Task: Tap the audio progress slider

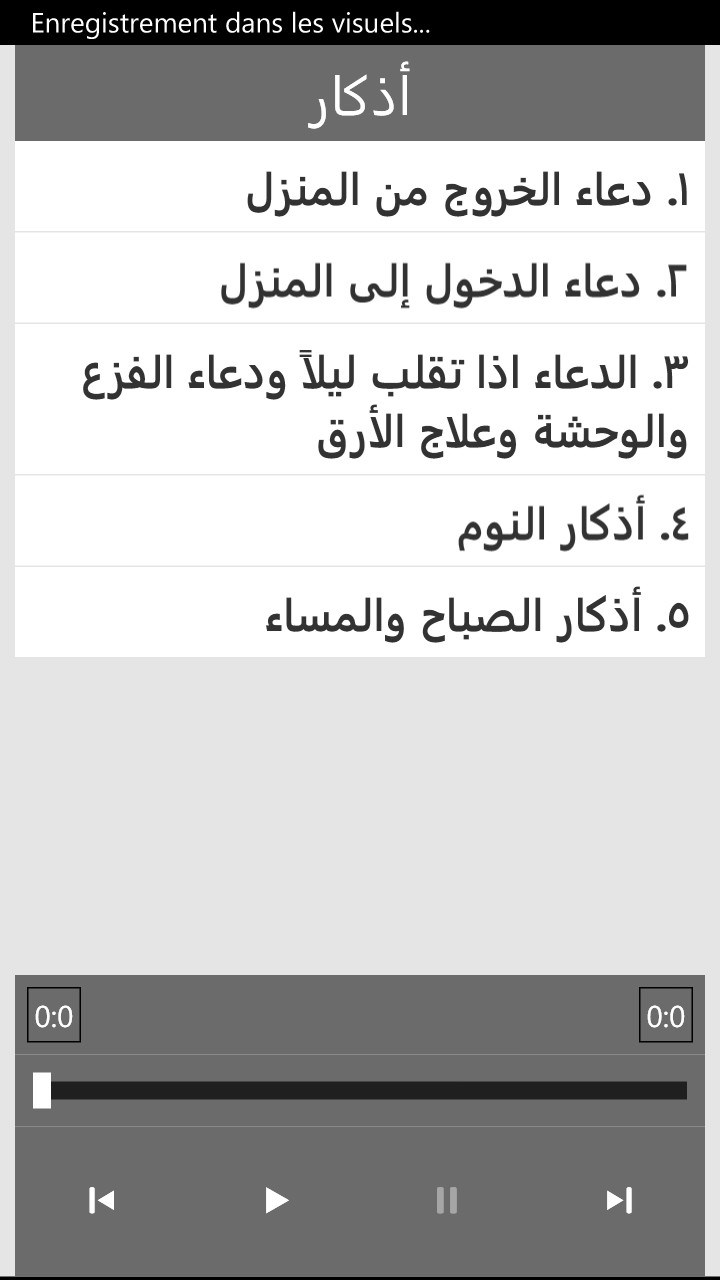Action: [360, 1090]
